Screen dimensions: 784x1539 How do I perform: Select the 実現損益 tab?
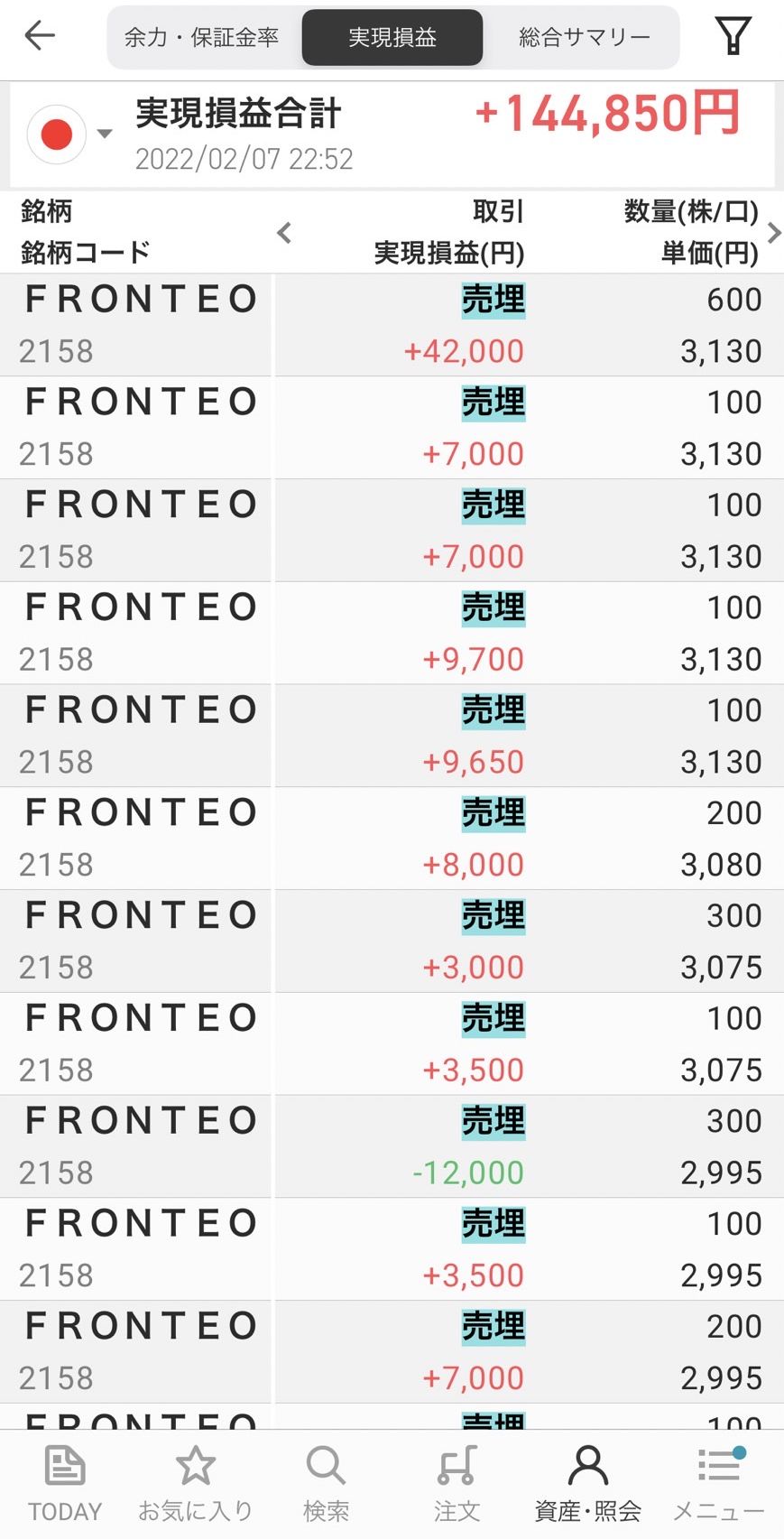(x=392, y=38)
